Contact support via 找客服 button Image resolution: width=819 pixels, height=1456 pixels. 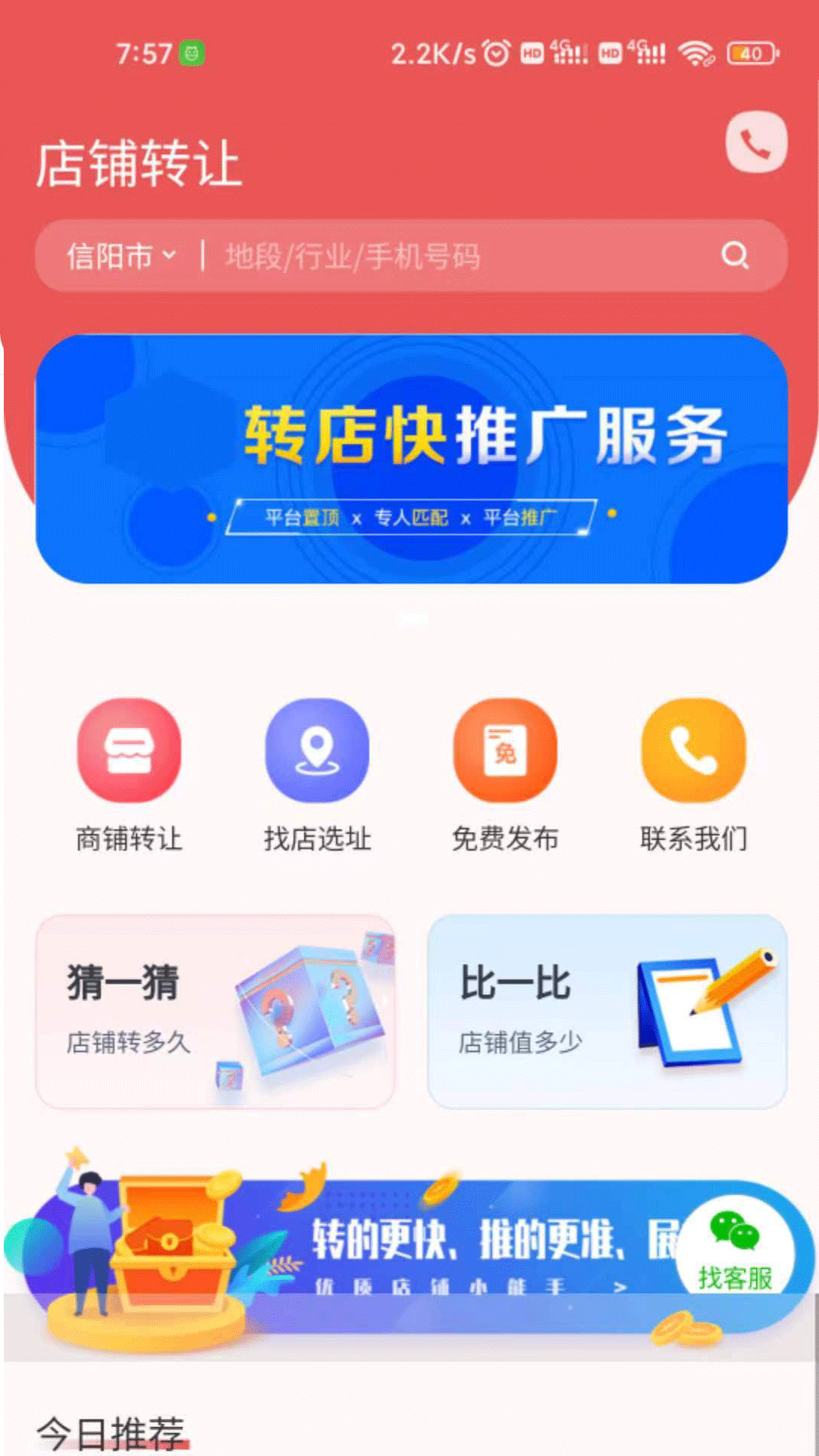tap(734, 1255)
